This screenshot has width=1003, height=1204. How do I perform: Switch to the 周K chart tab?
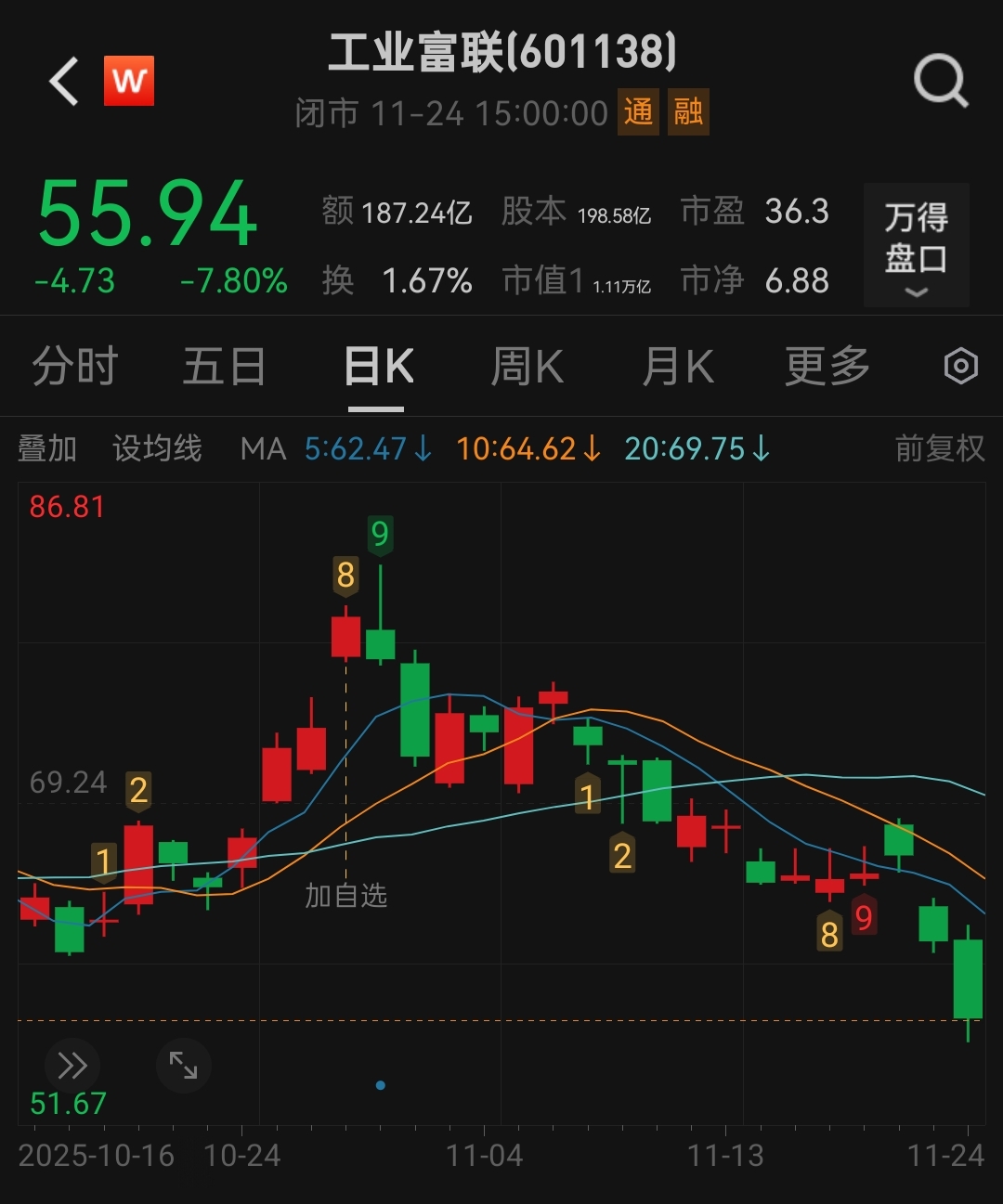click(x=527, y=366)
